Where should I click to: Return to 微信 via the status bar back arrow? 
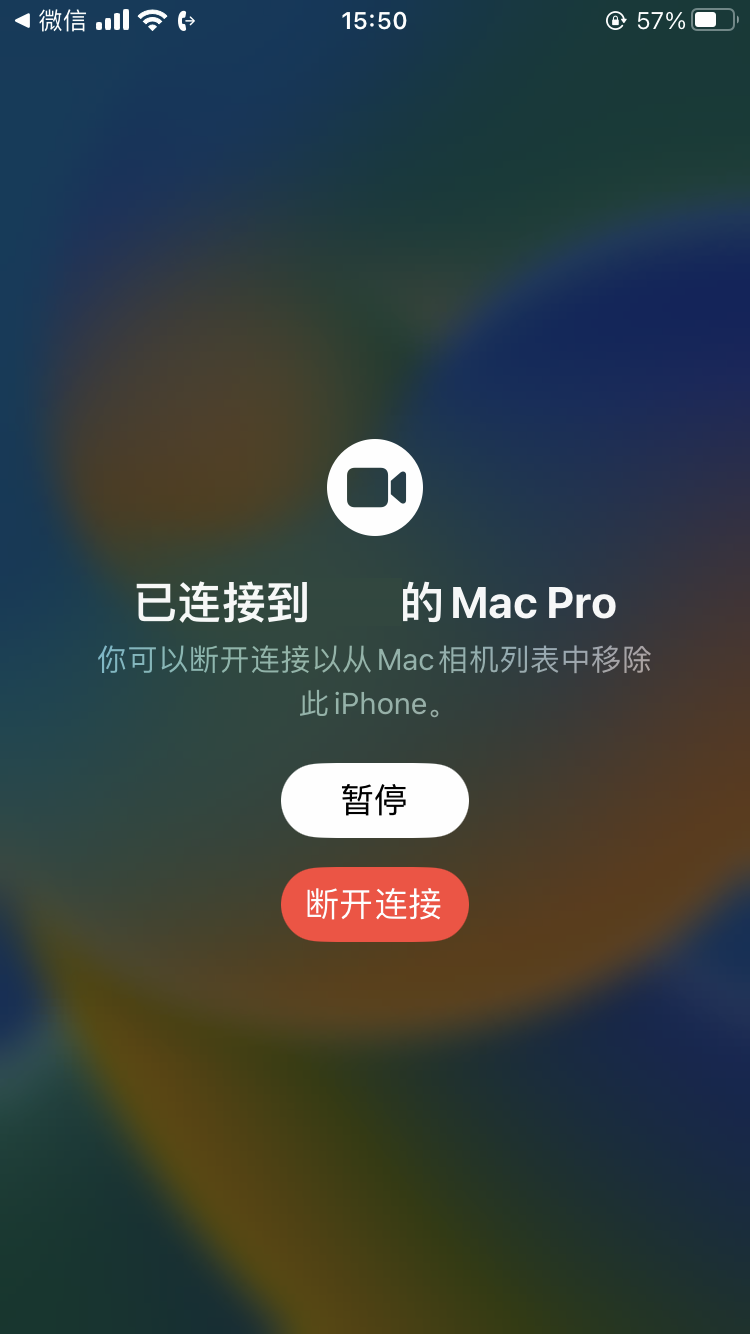pyautogui.click(x=48, y=20)
